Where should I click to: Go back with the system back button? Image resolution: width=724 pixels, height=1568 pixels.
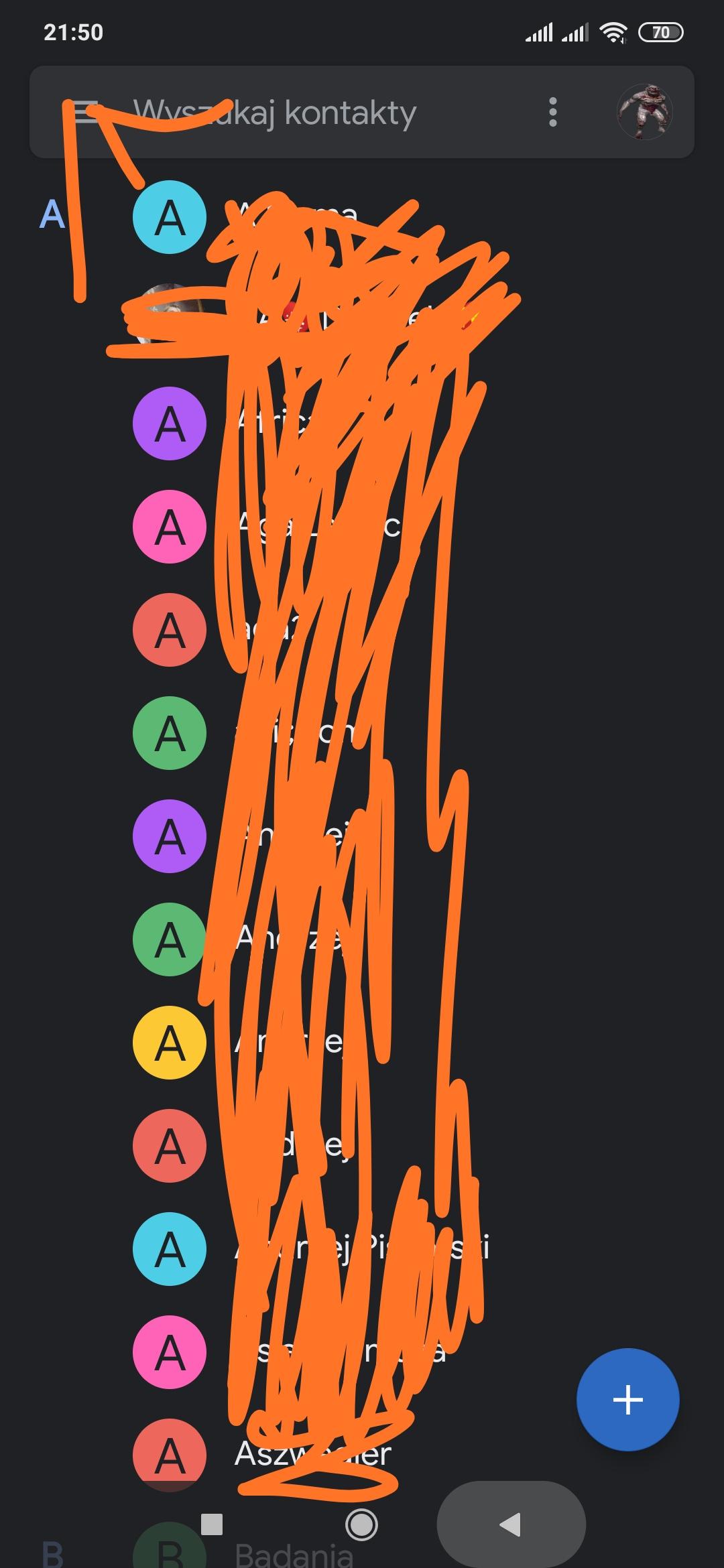point(510,1525)
